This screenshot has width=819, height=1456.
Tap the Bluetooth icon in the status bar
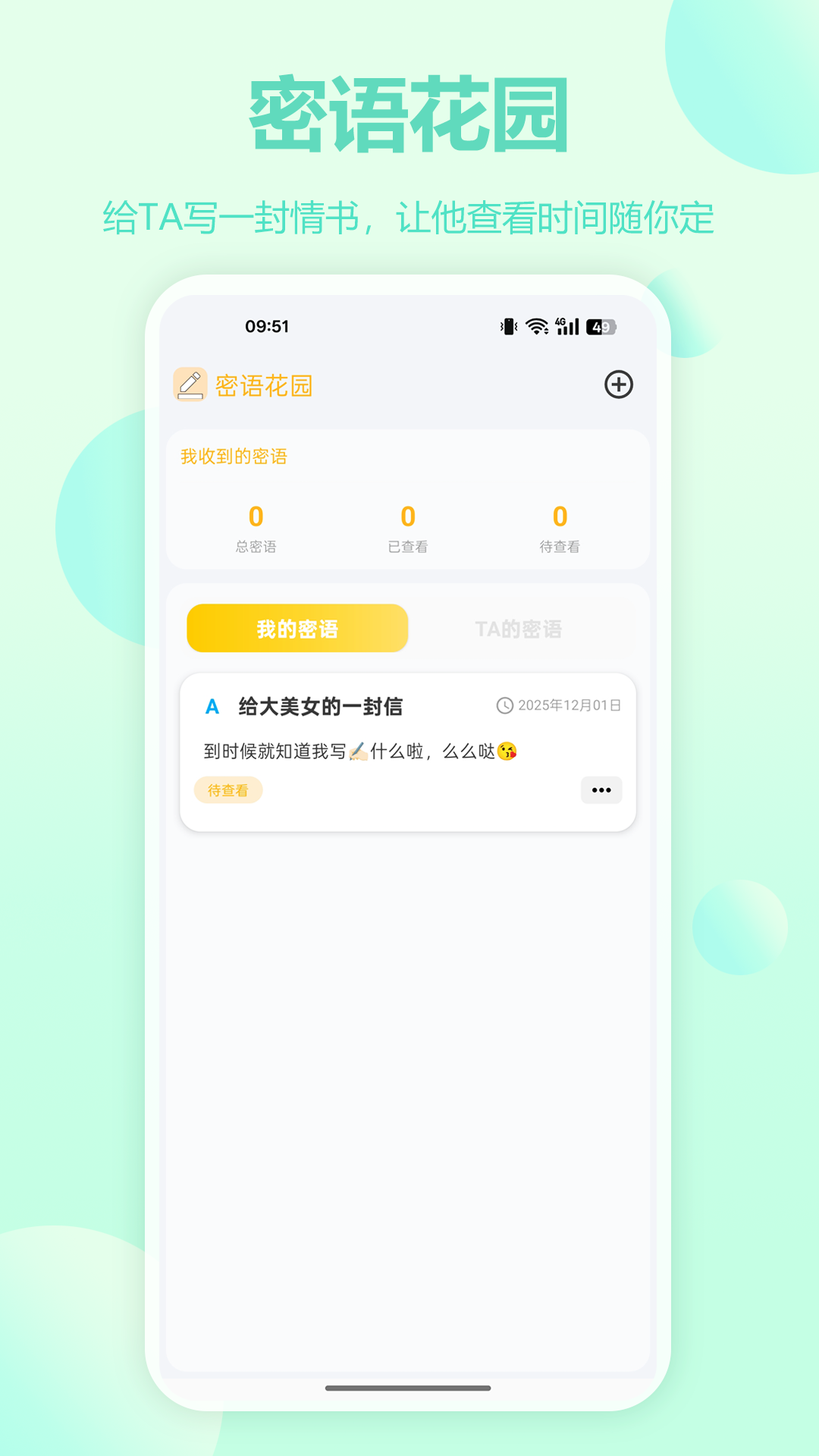point(508,326)
